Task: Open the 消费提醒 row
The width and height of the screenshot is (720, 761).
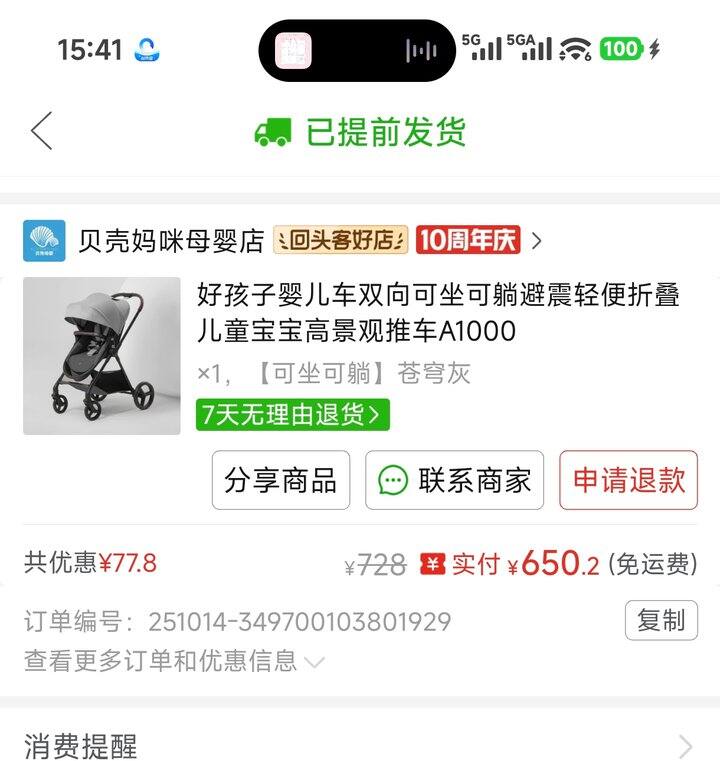Action: [360, 746]
